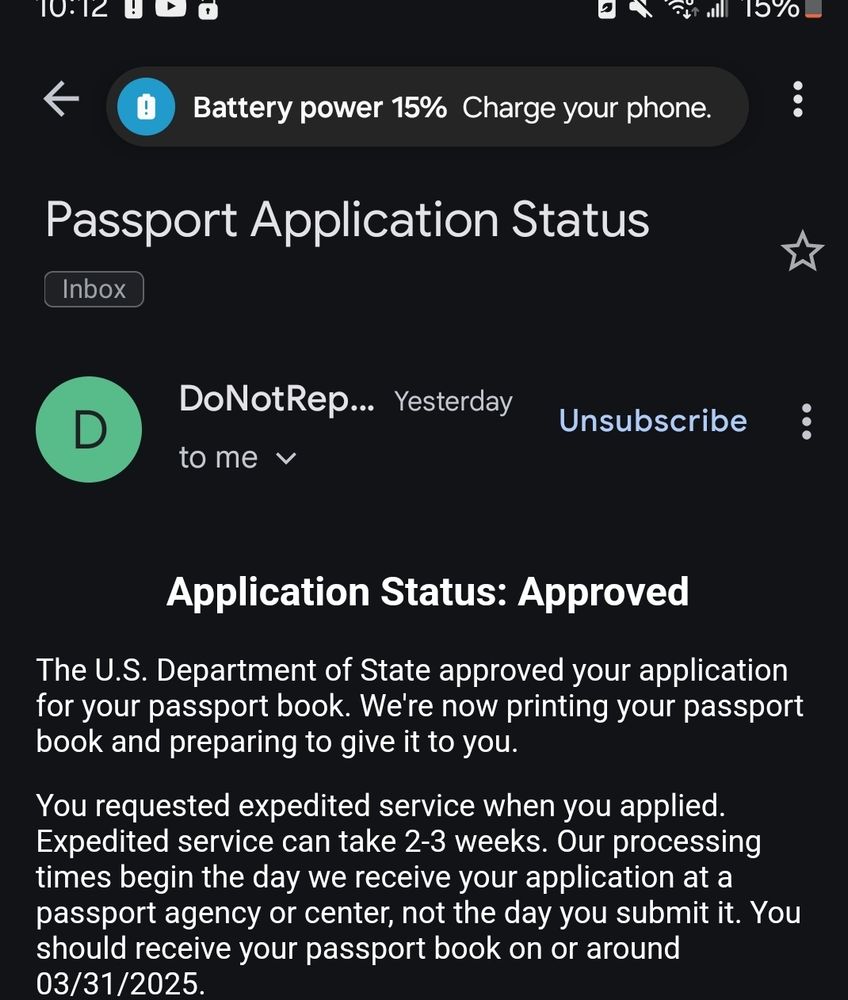Open the email overflow menu in app bar
Screen dimensions: 848x1000
point(797,100)
